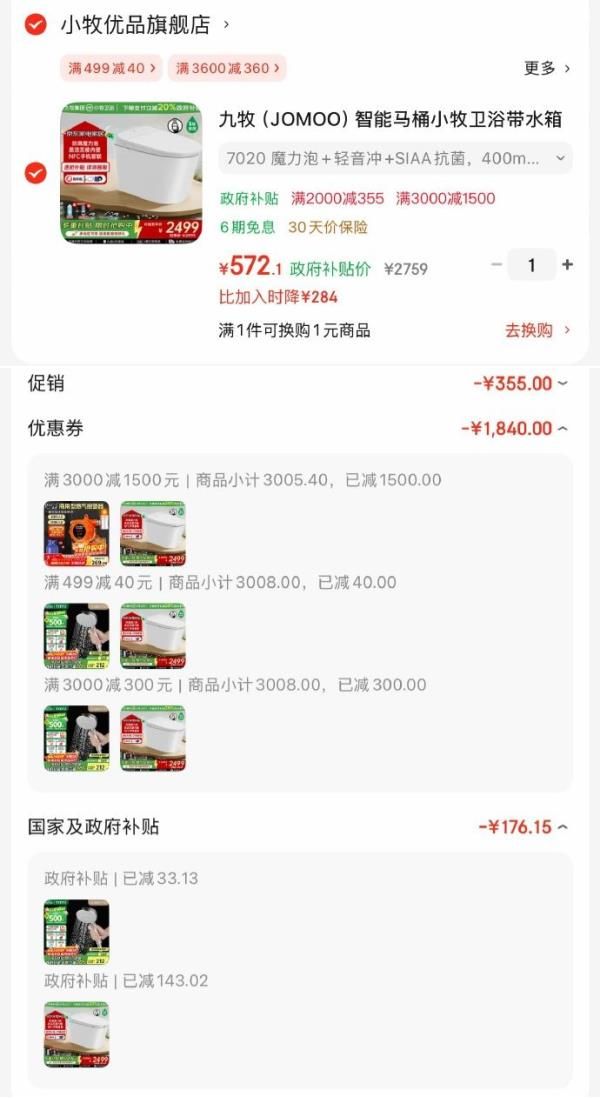
Task: Open 更多 coupons
Action: pos(547,68)
